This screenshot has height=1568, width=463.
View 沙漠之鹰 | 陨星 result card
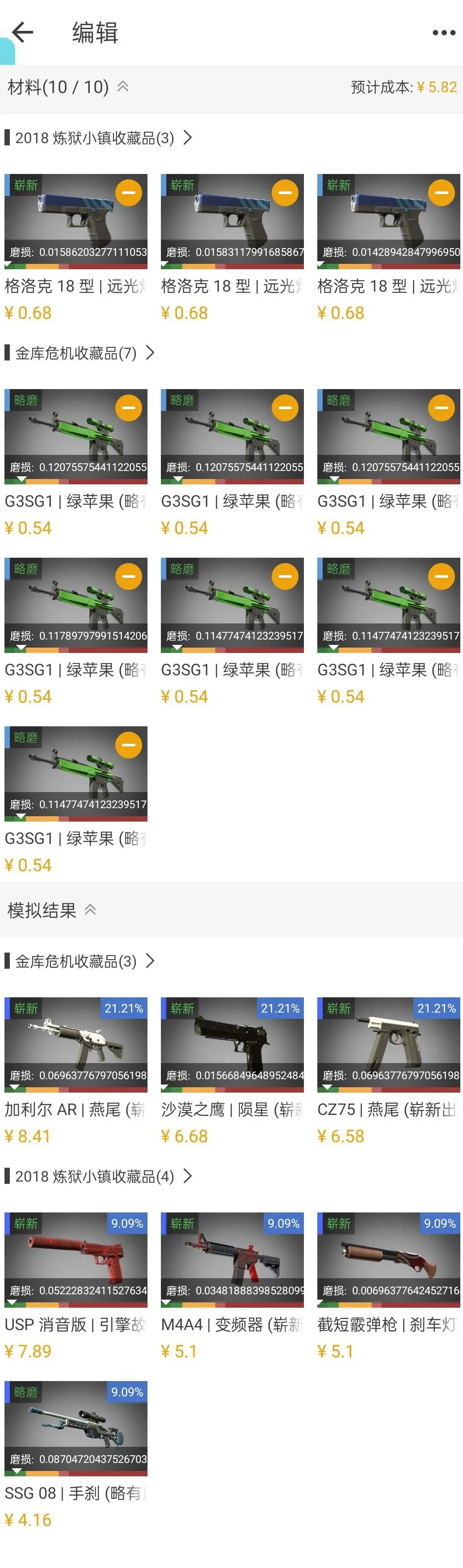click(232, 1044)
